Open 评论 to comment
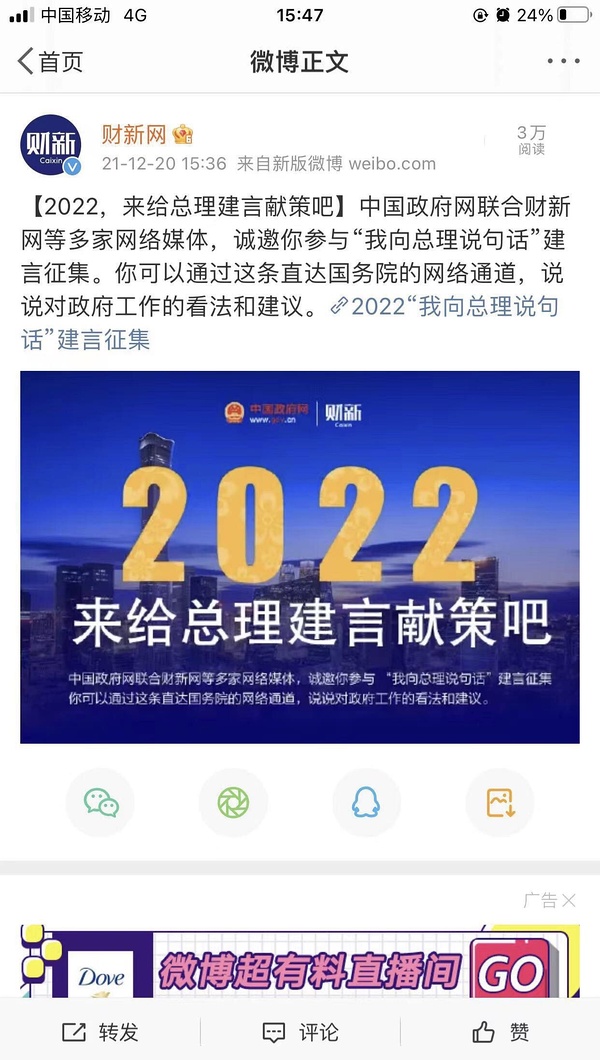Screen dimensions: 600x1060 point(300,1031)
